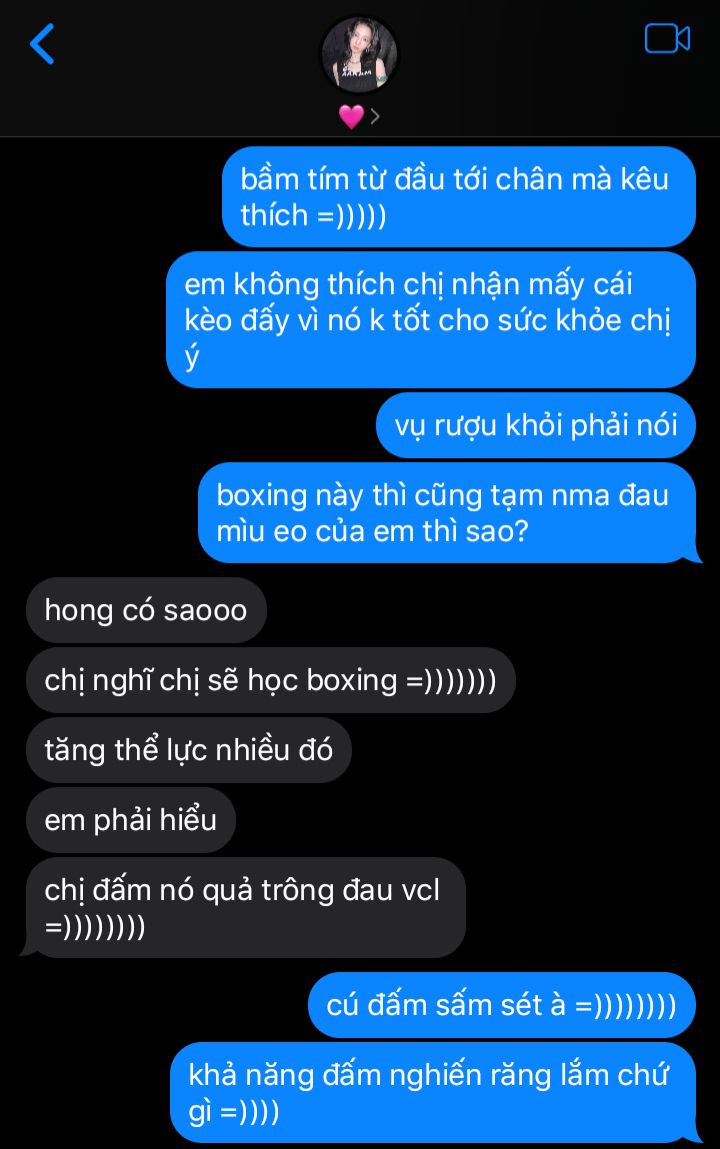
Task: Open the contact details from profile photo
Action: point(359,55)
